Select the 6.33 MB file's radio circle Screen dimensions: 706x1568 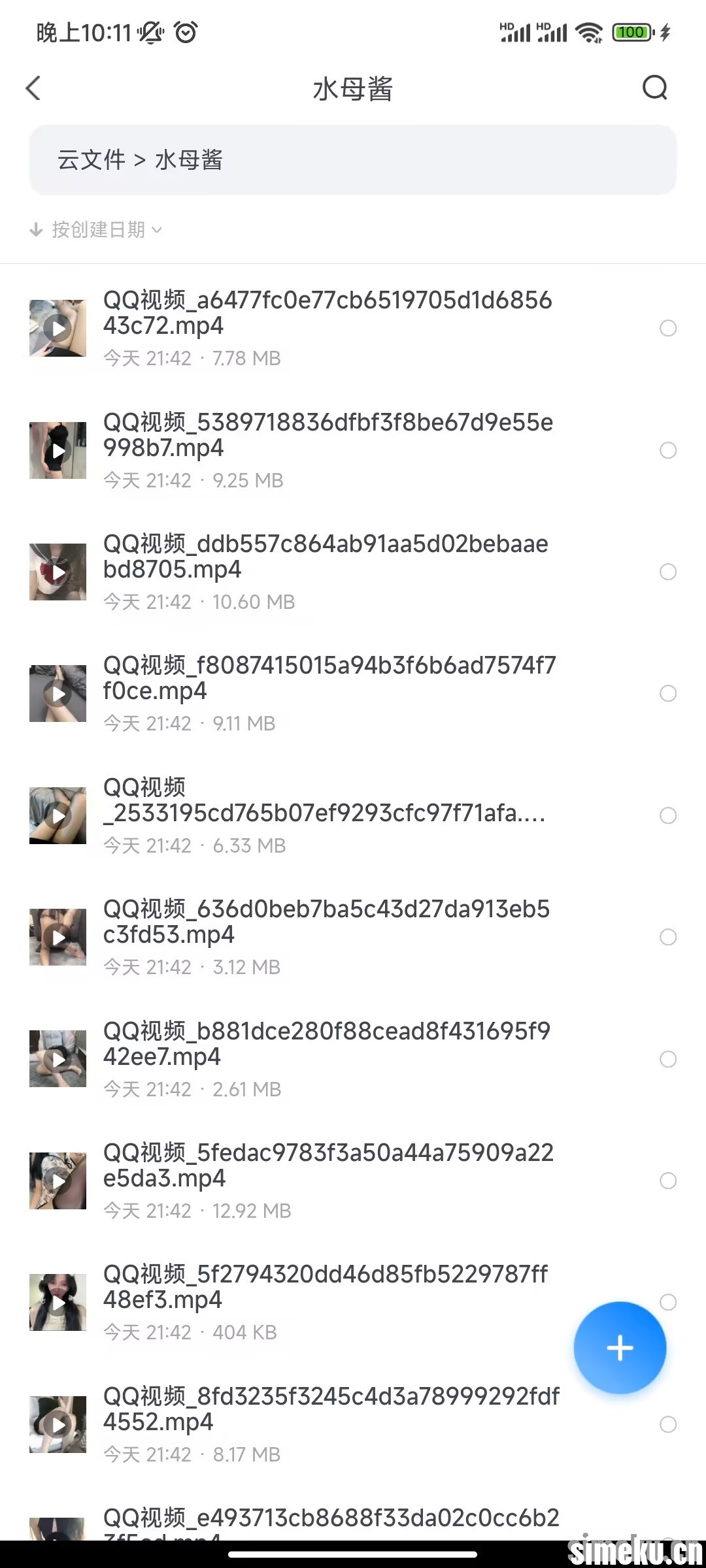click(667, 815)
